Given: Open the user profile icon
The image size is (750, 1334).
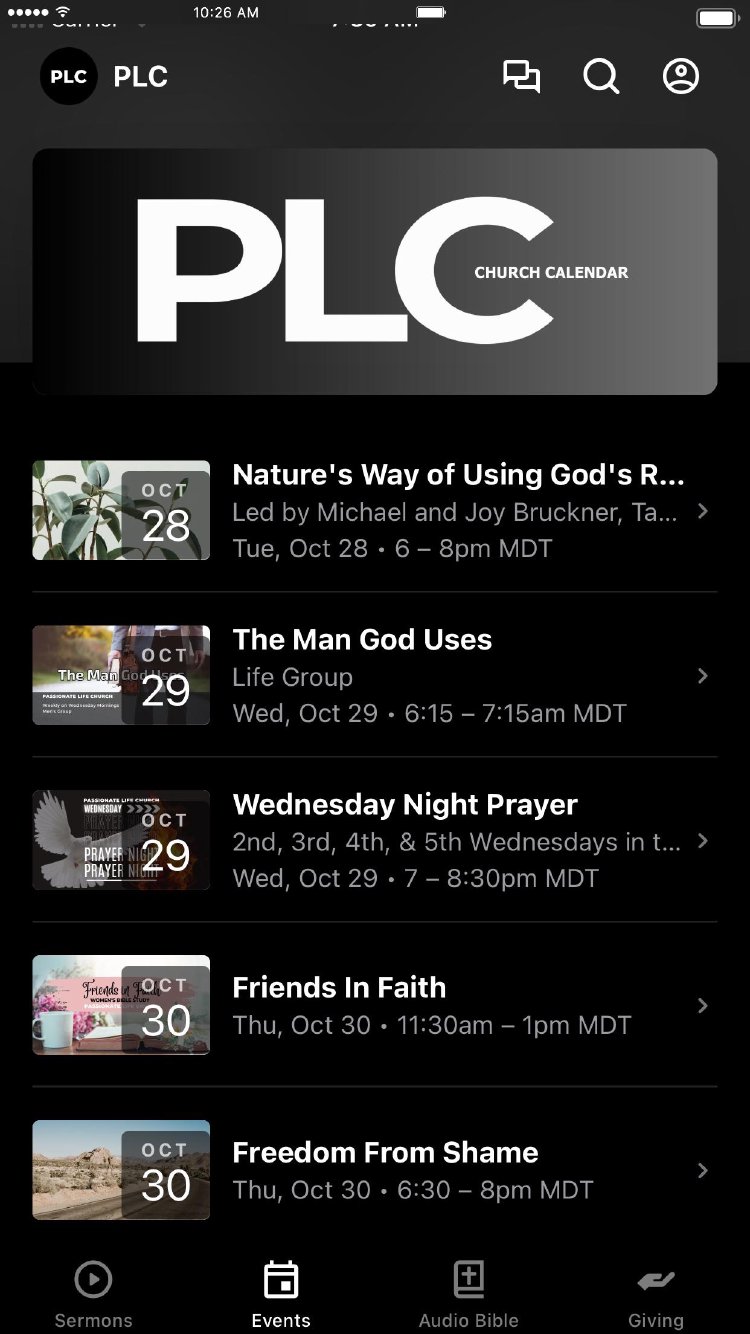Looking at the screenshot, I should pyautogui.click(x=681, y=77).
